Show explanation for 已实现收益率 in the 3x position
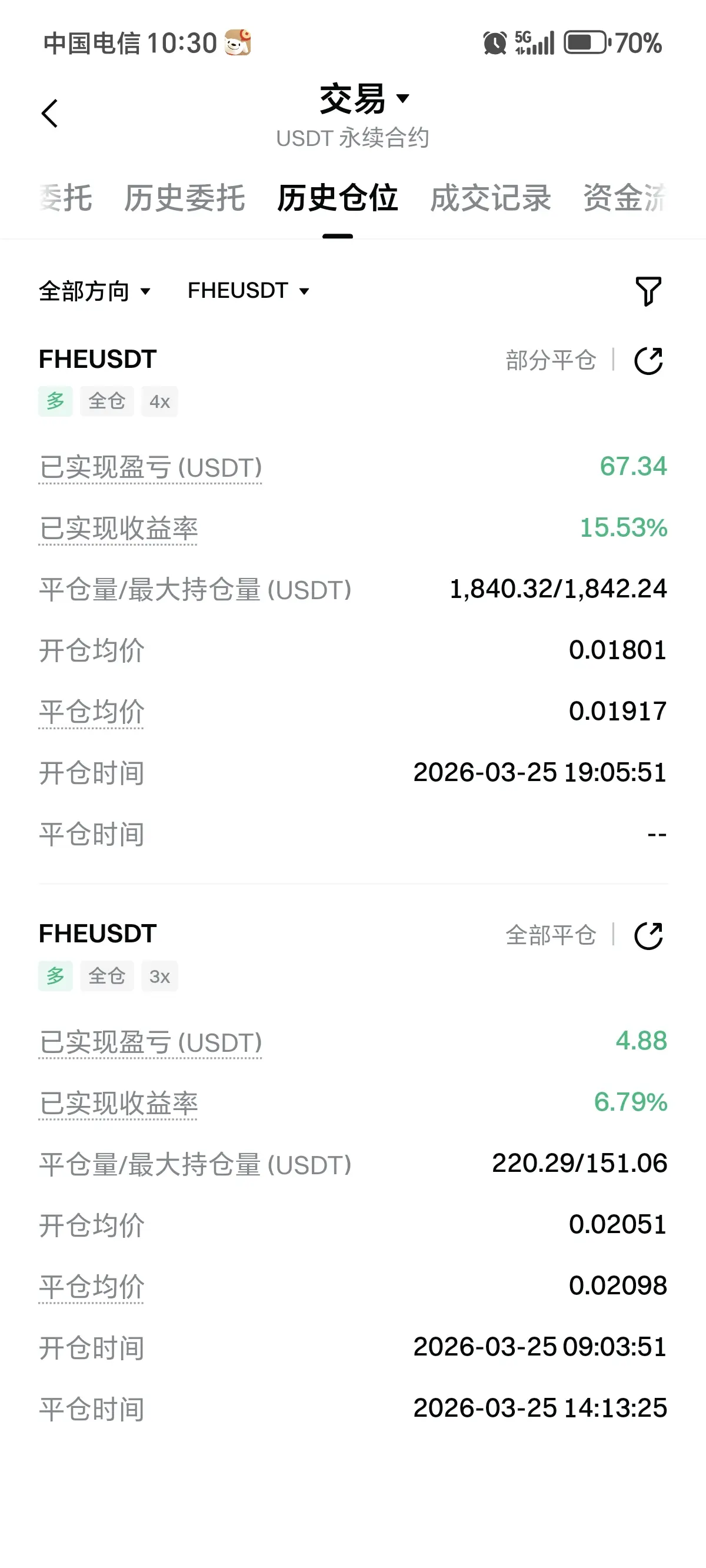The height and width of the screenshot is (1568, 706). (x=118, y=1104)
